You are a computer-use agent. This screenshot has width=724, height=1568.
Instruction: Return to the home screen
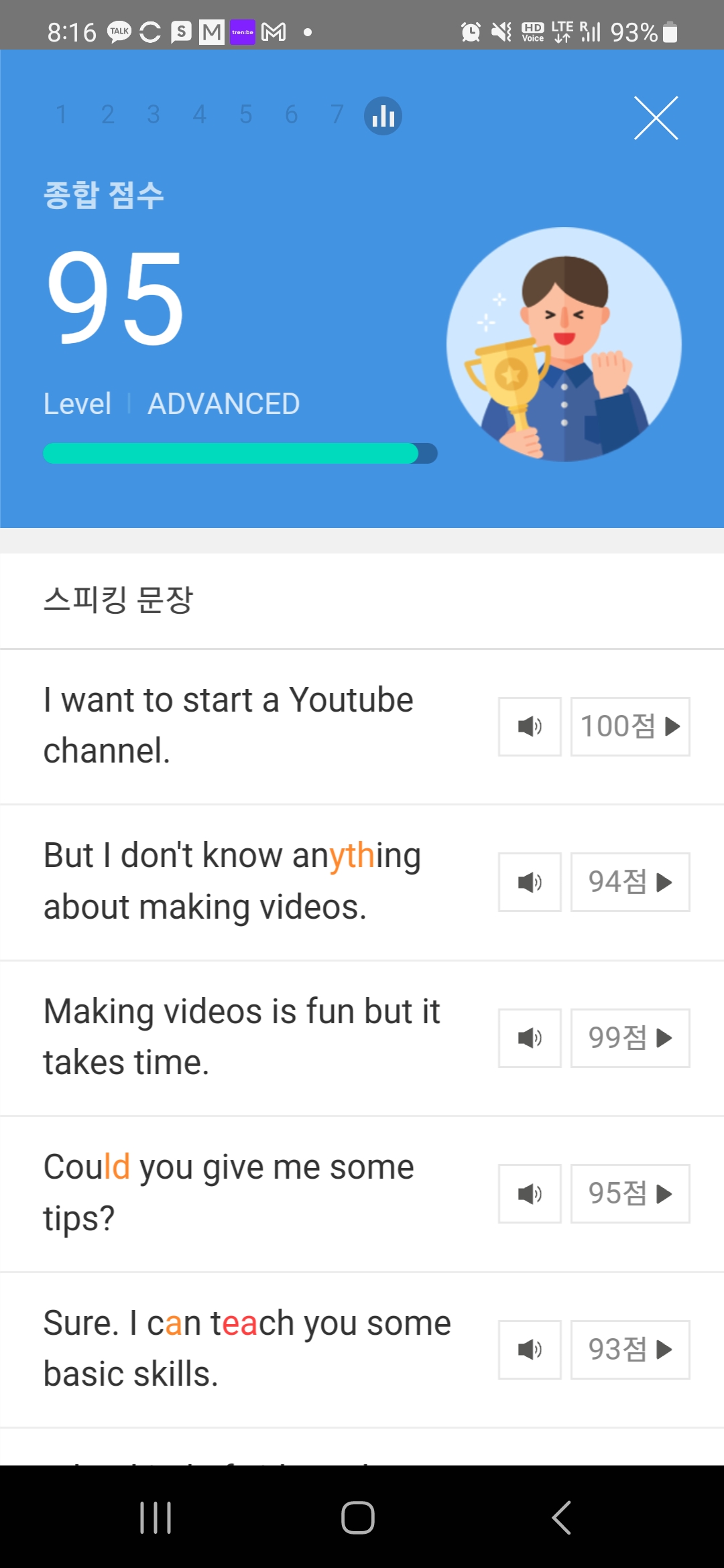point(357,1518)
